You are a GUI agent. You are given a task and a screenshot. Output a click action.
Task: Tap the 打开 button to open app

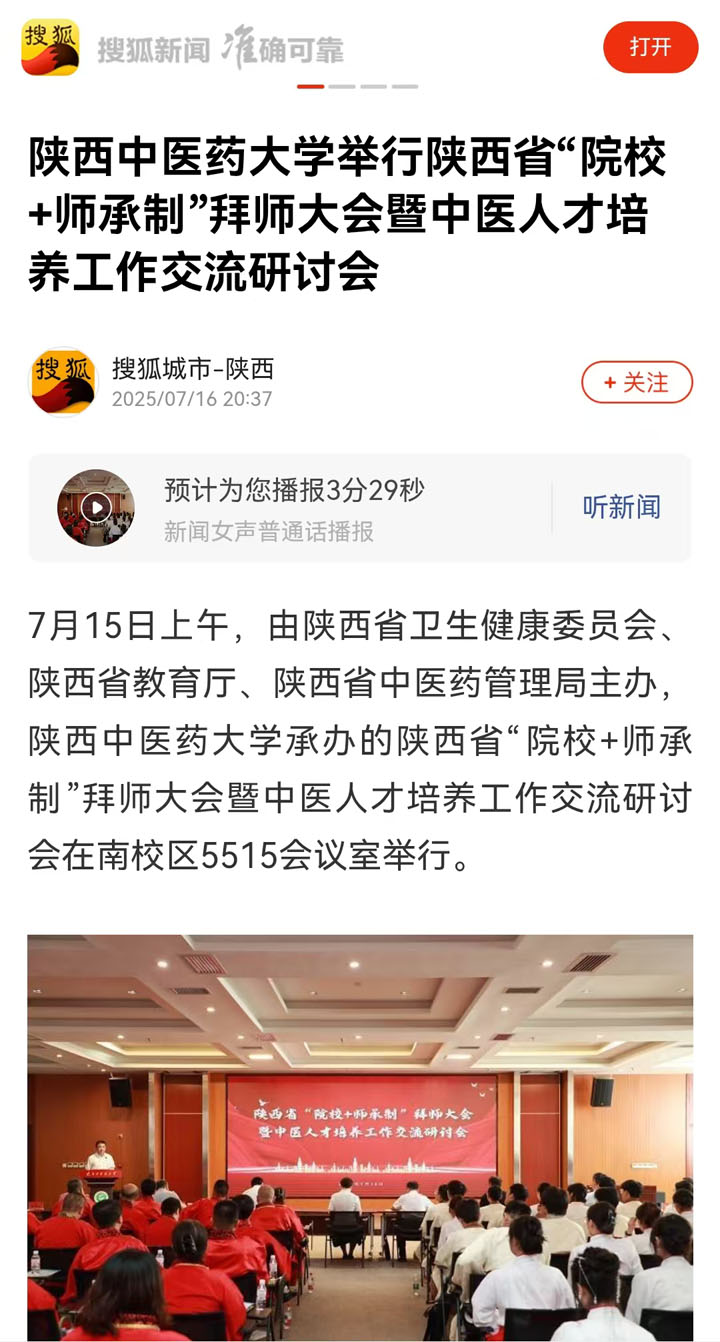point(650,47)
